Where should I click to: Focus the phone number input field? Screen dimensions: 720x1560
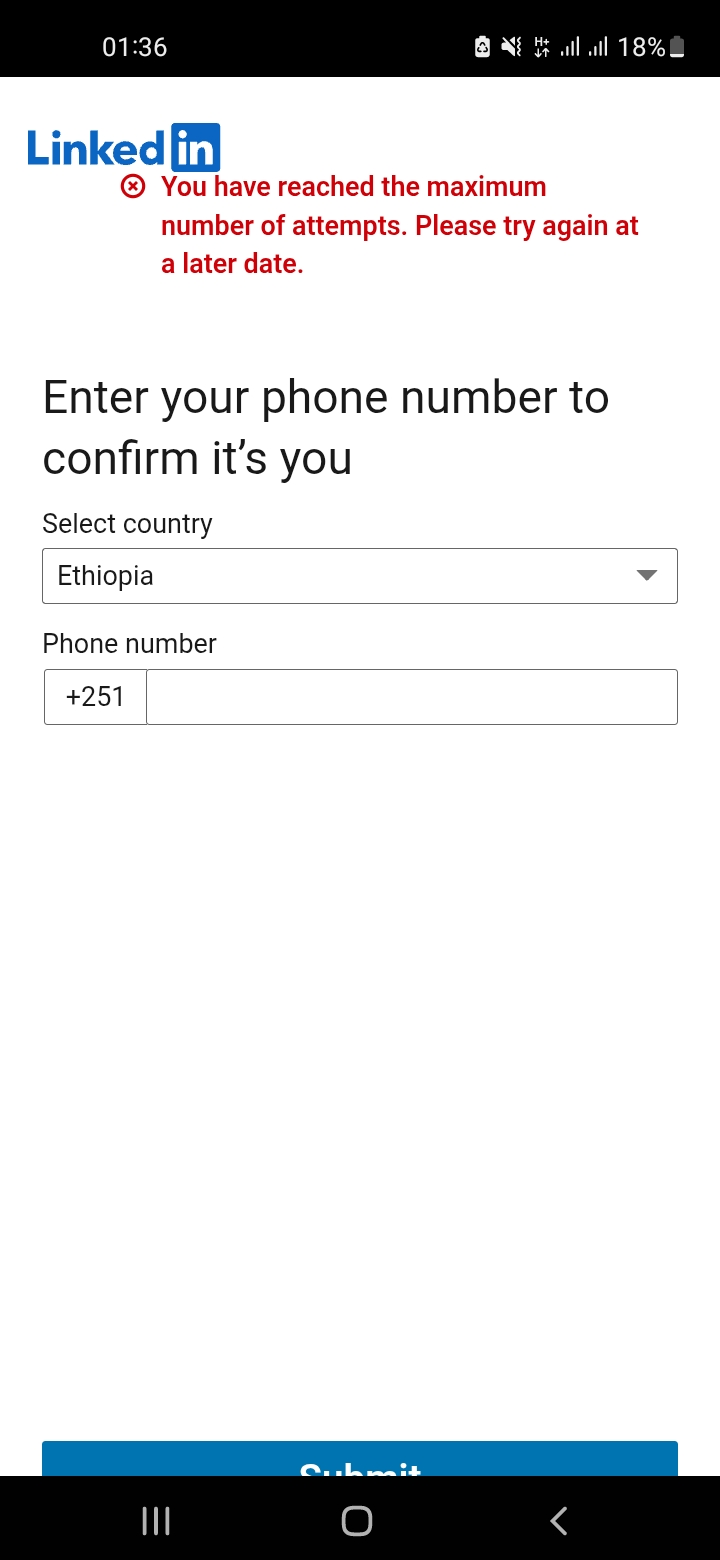[x=411, y=697]
